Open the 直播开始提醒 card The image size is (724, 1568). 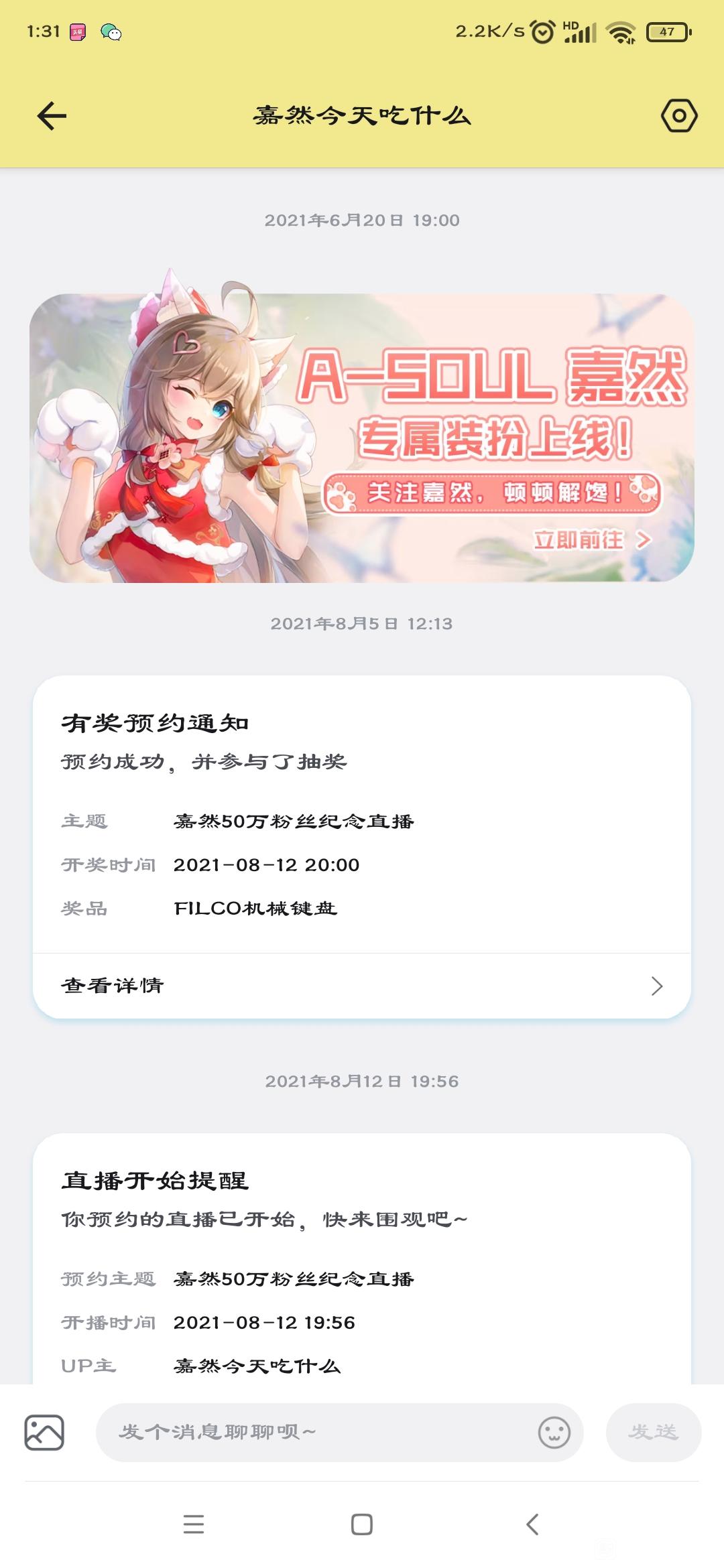tap(362, 1258)
